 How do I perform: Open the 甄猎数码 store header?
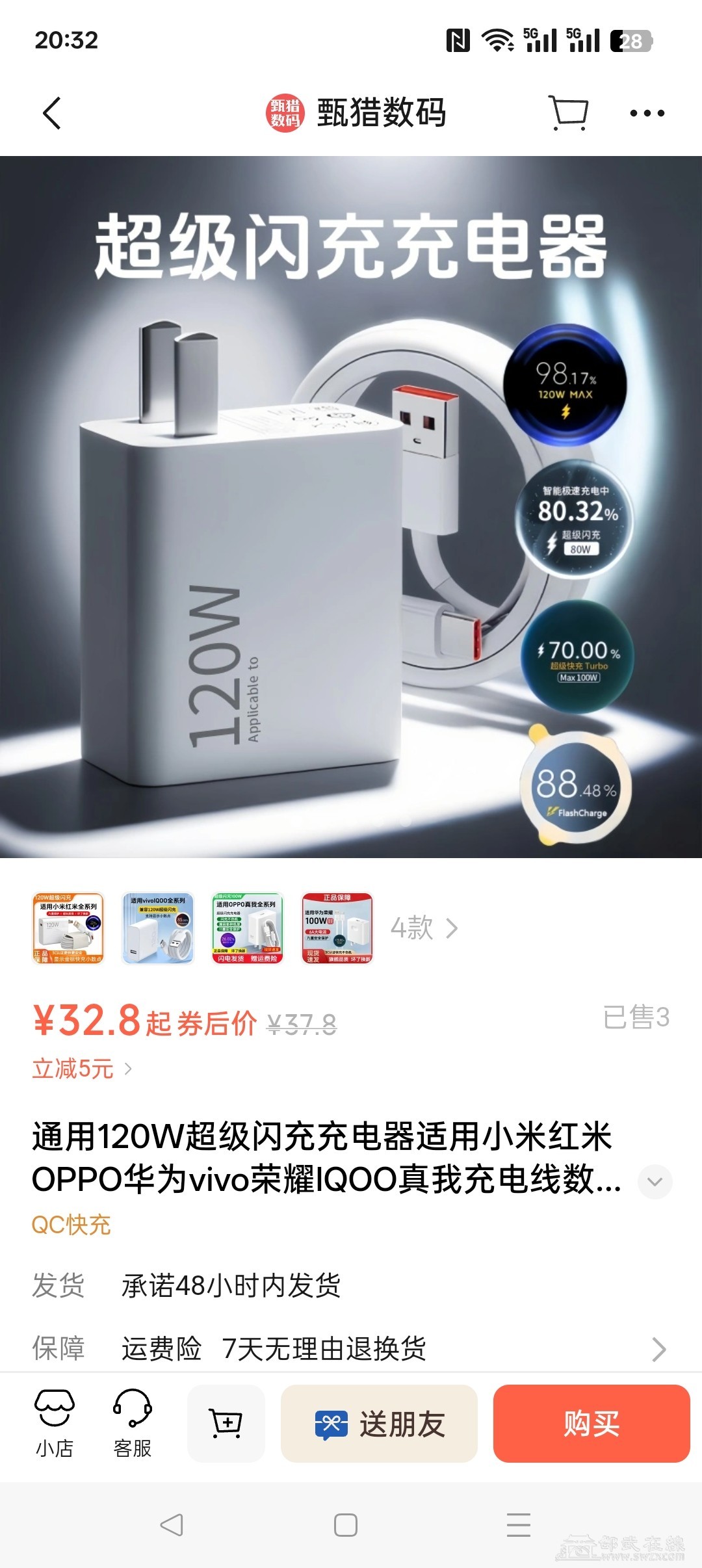tap(356, 113)
